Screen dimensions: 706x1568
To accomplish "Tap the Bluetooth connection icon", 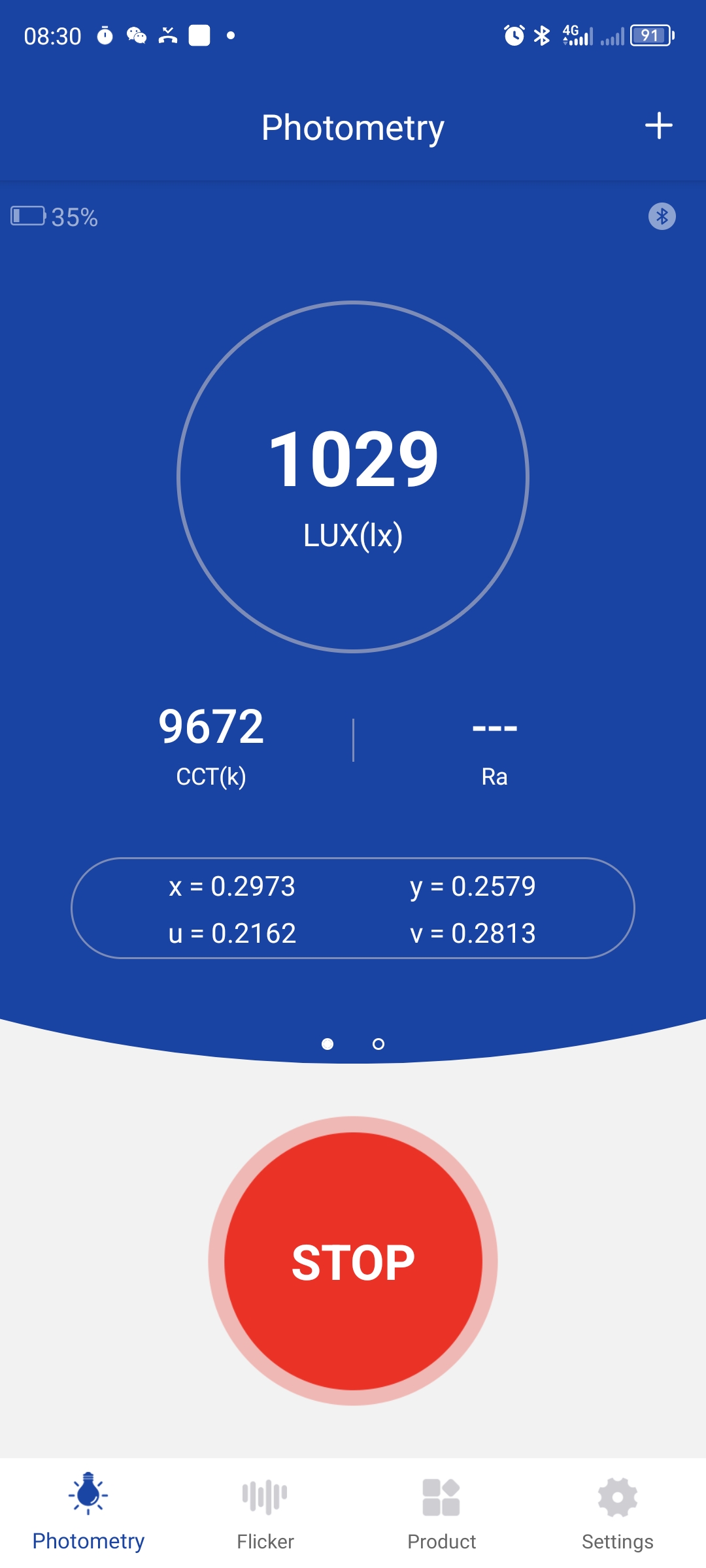I will pyautogui.click(x=662, y=216).
